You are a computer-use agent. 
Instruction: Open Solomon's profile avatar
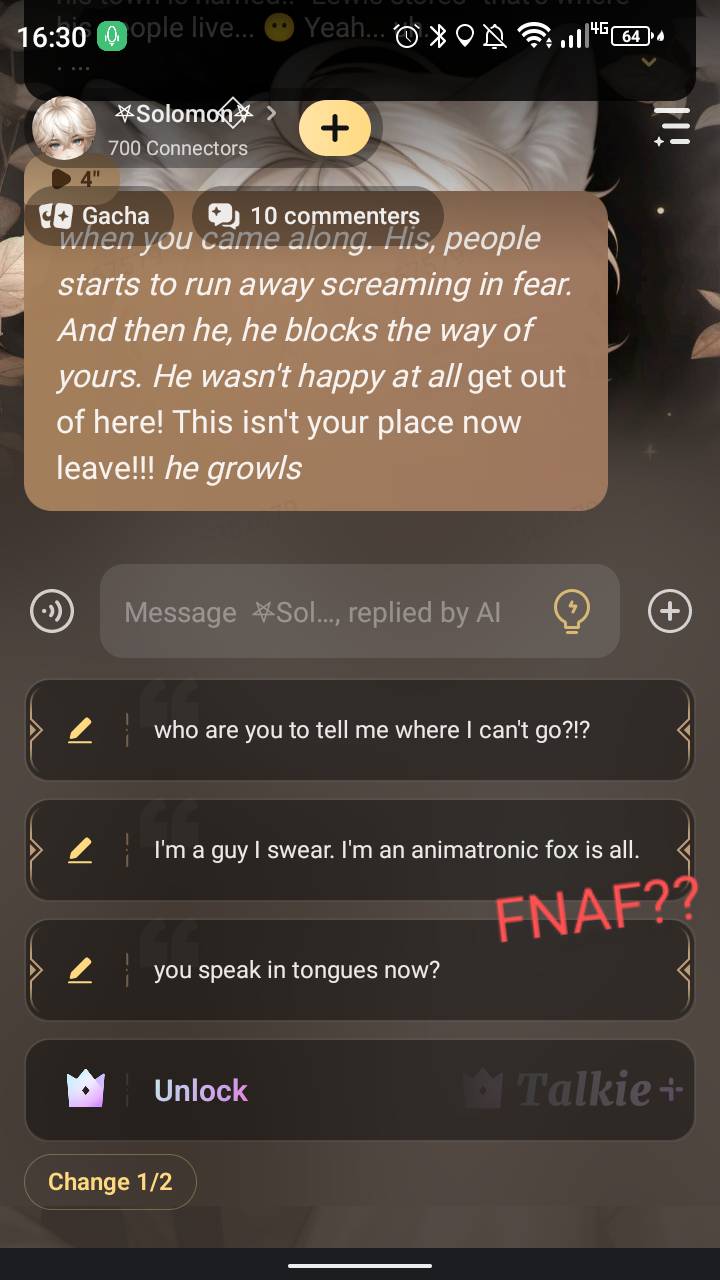(x=64, y=130)
